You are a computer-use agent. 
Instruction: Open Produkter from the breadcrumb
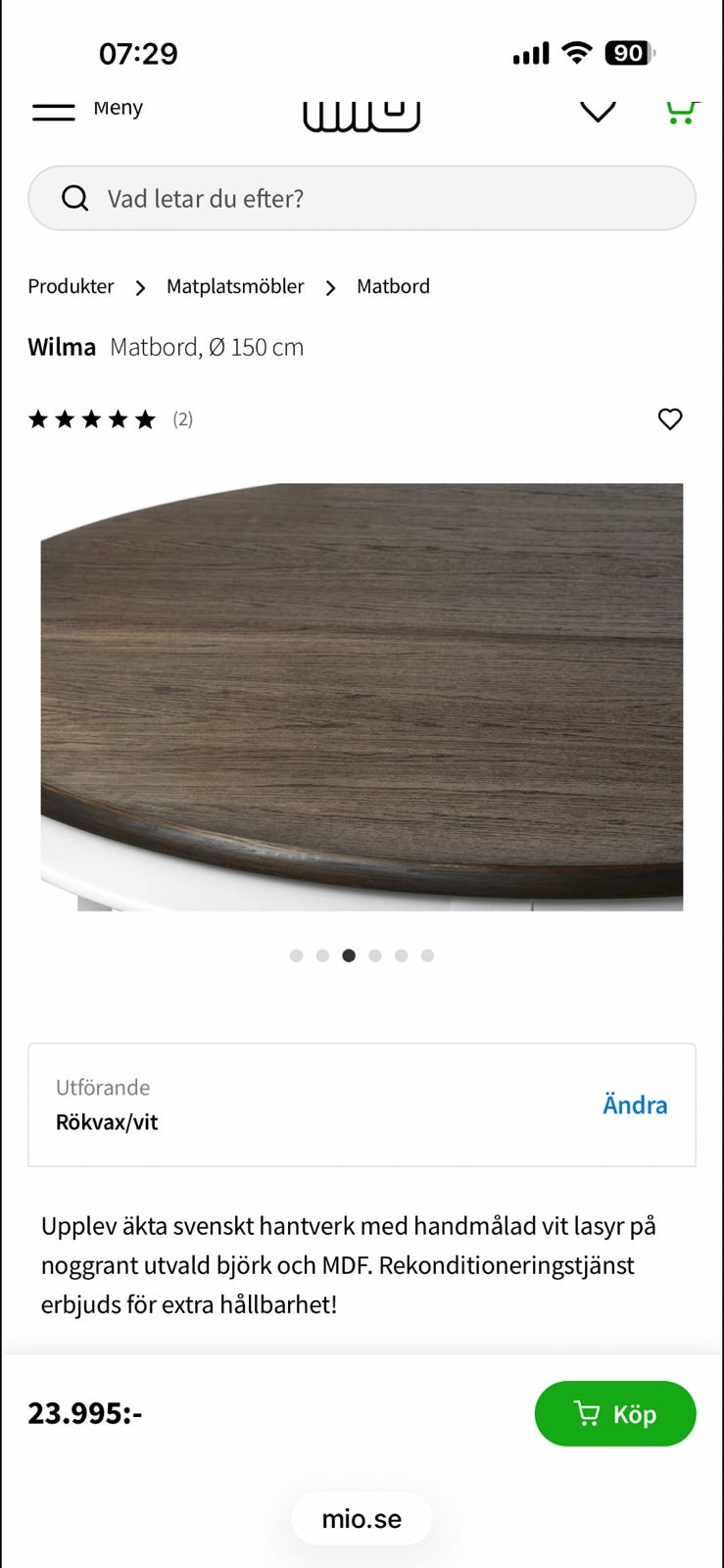[70, 286]
